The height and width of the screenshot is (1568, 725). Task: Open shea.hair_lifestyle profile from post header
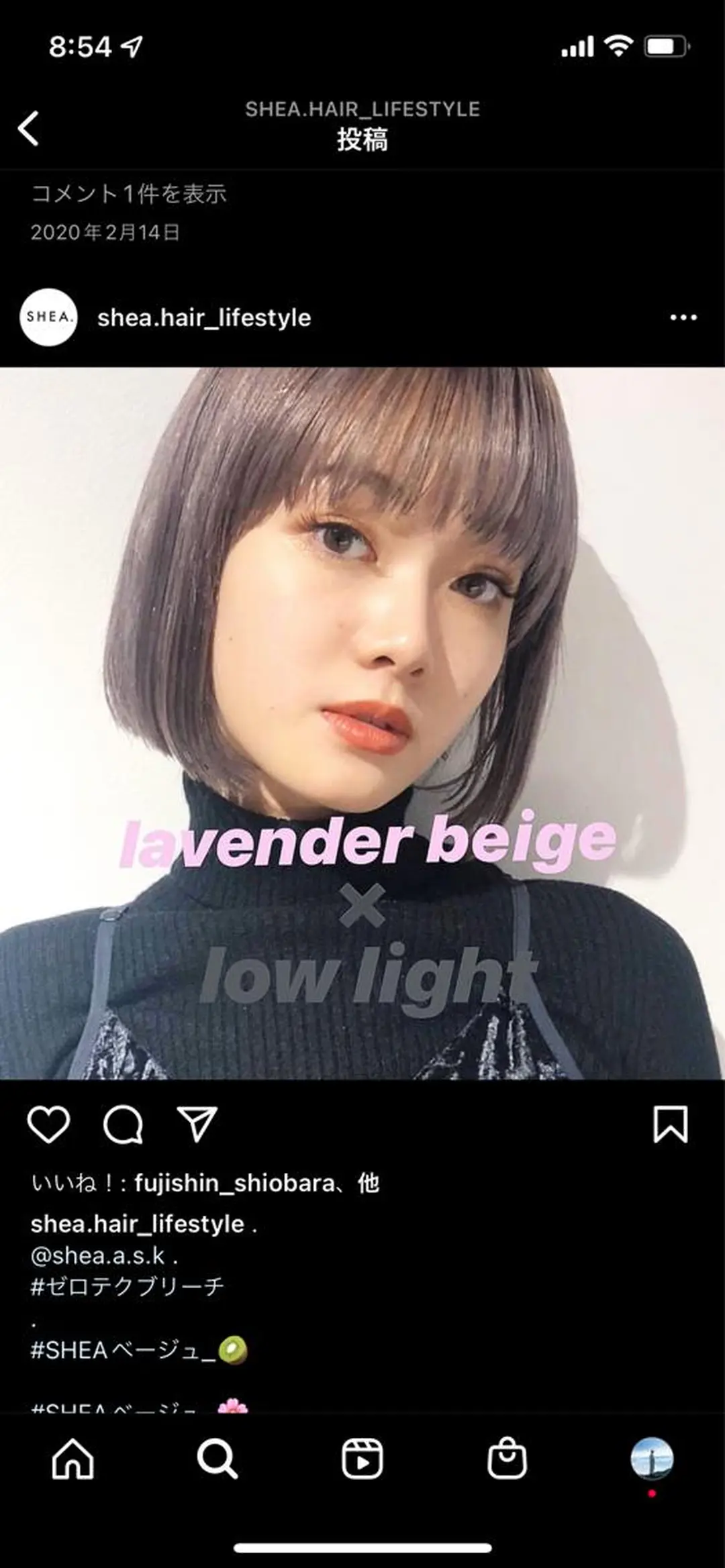[x=204, y=317]
